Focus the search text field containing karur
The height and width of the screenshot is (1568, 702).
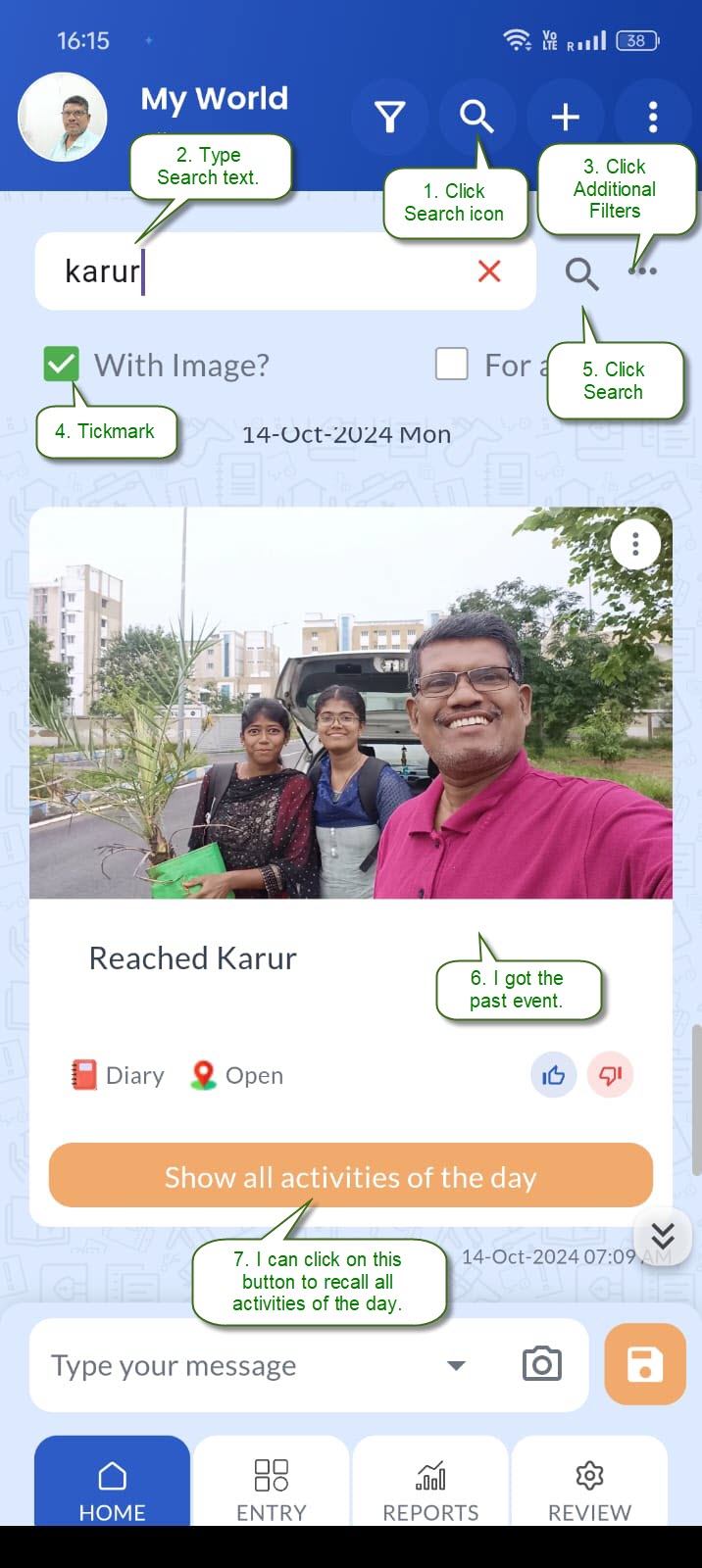(x=265, y=271)
